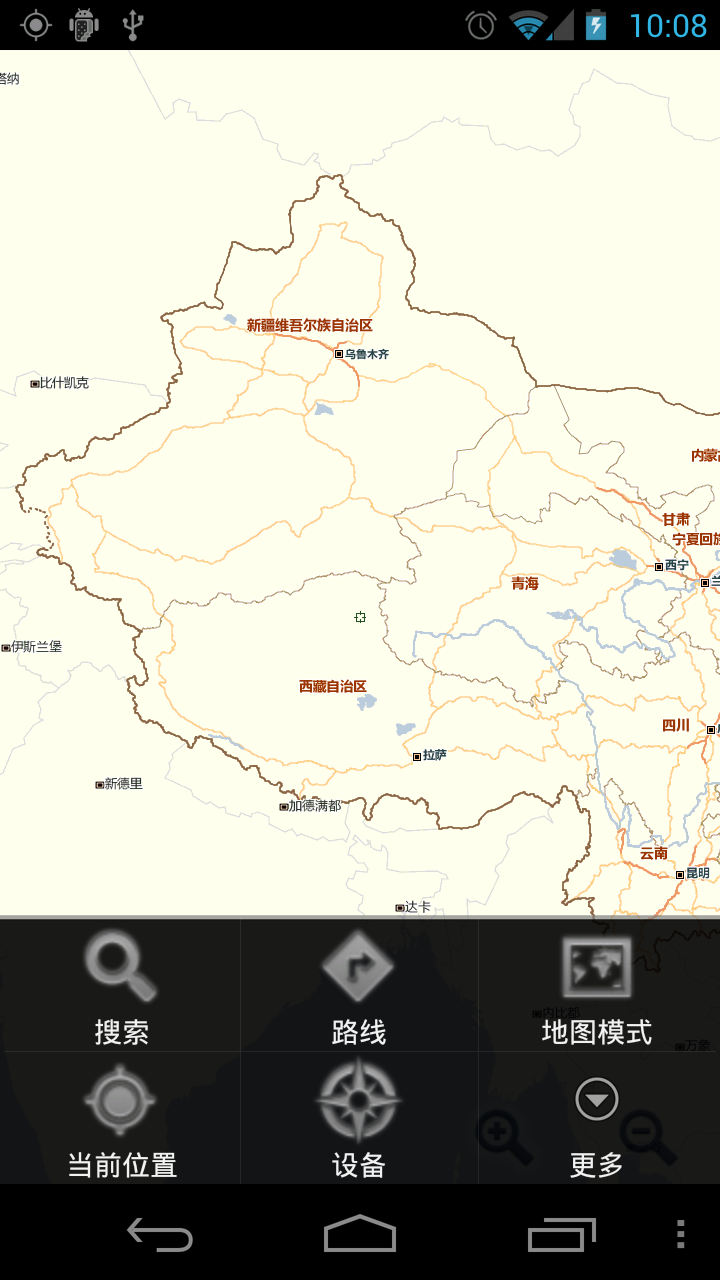Tap the GPS icon in the status bar

[35, 23]
